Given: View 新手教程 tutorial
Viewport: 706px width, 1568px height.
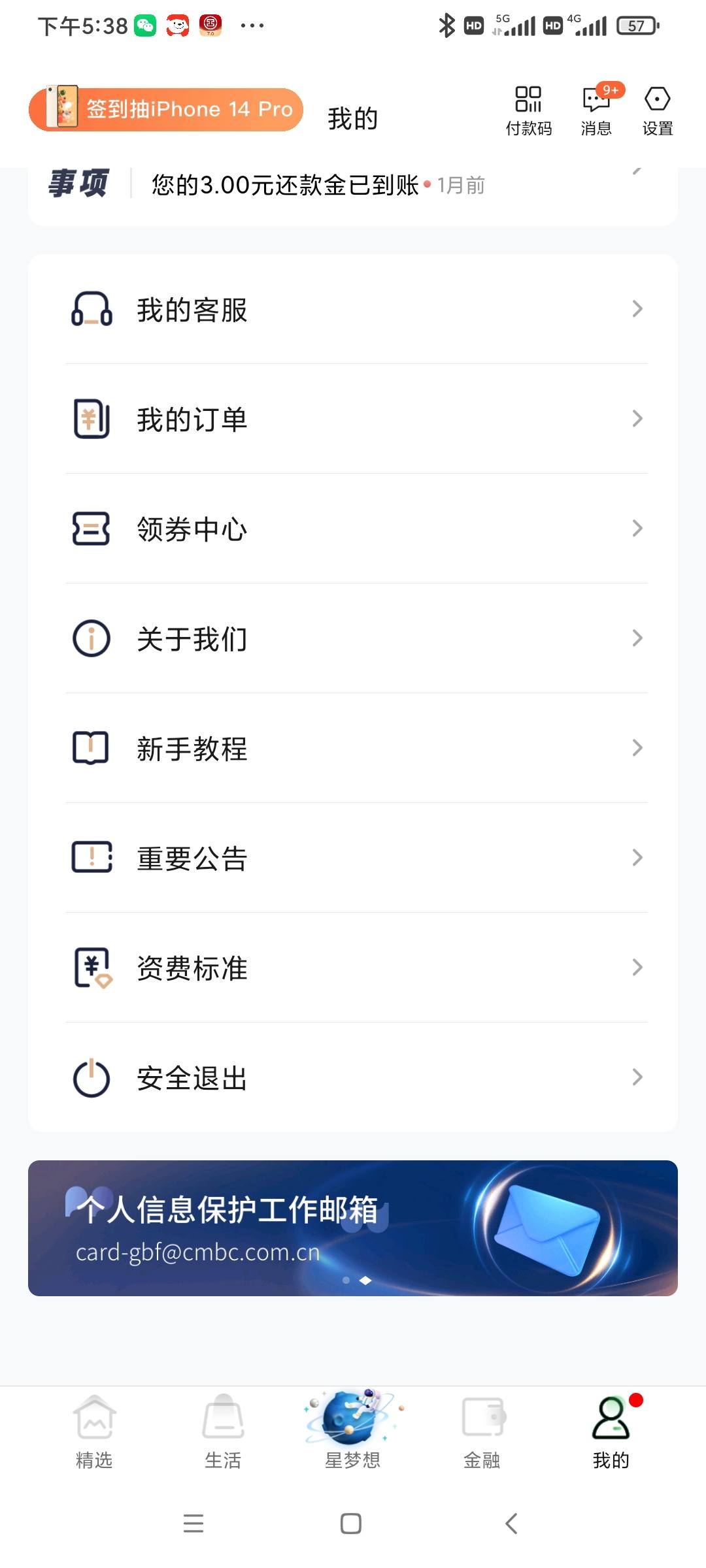Looking at the screenshot, I should click(353, 748).
